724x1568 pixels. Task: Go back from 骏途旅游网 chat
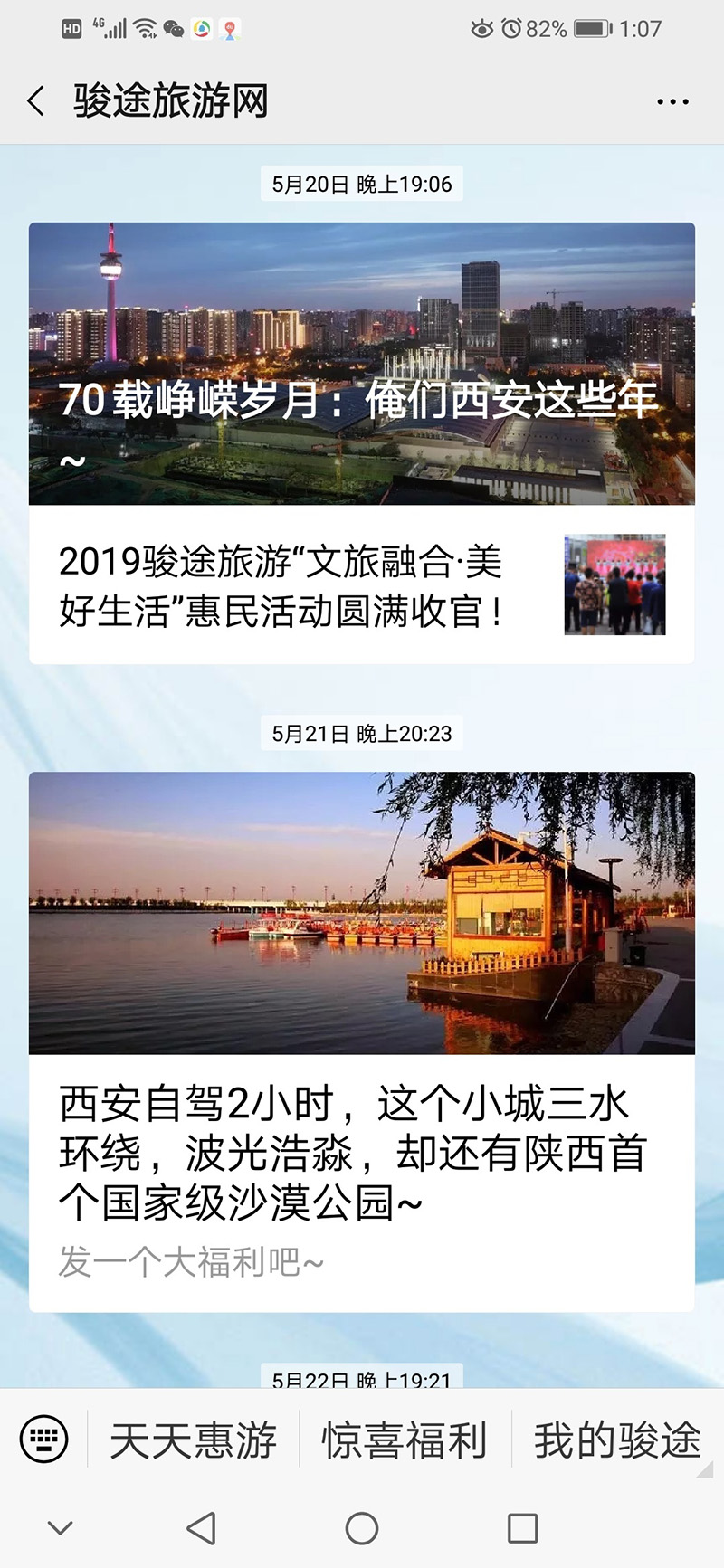pyautogui.click(x=36, y=101)
